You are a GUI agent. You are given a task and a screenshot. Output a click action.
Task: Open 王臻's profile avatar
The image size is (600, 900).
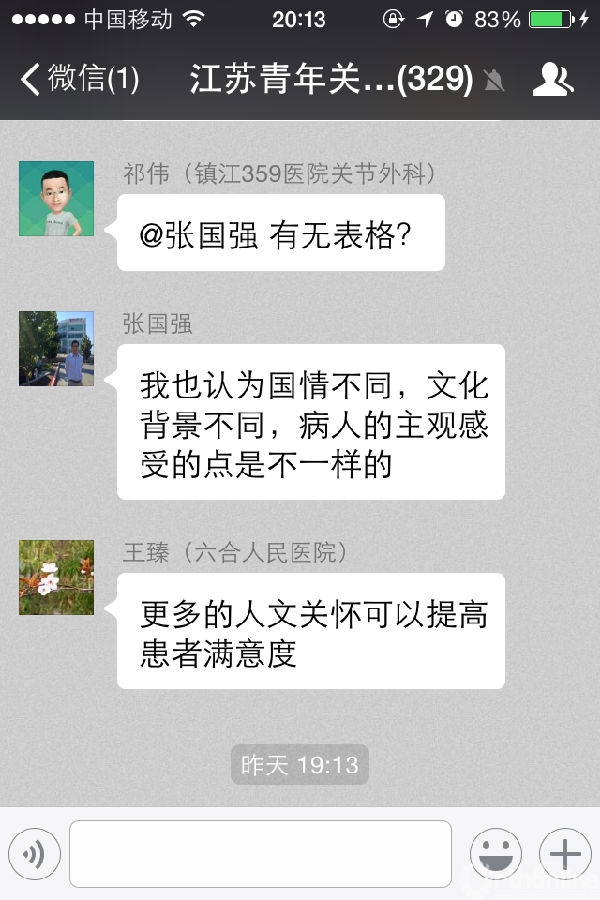click(x=56, y=577)
